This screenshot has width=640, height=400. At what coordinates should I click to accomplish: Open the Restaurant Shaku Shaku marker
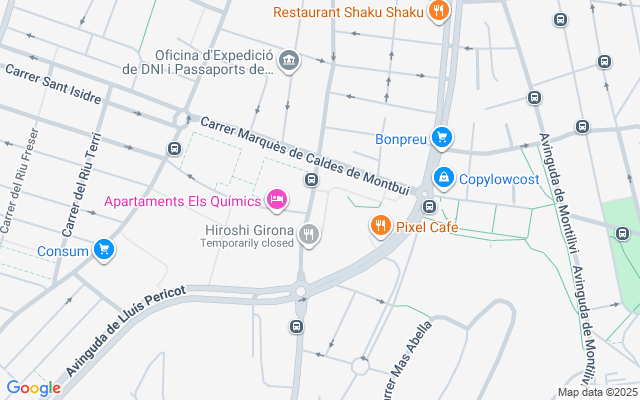pos(437,12)
